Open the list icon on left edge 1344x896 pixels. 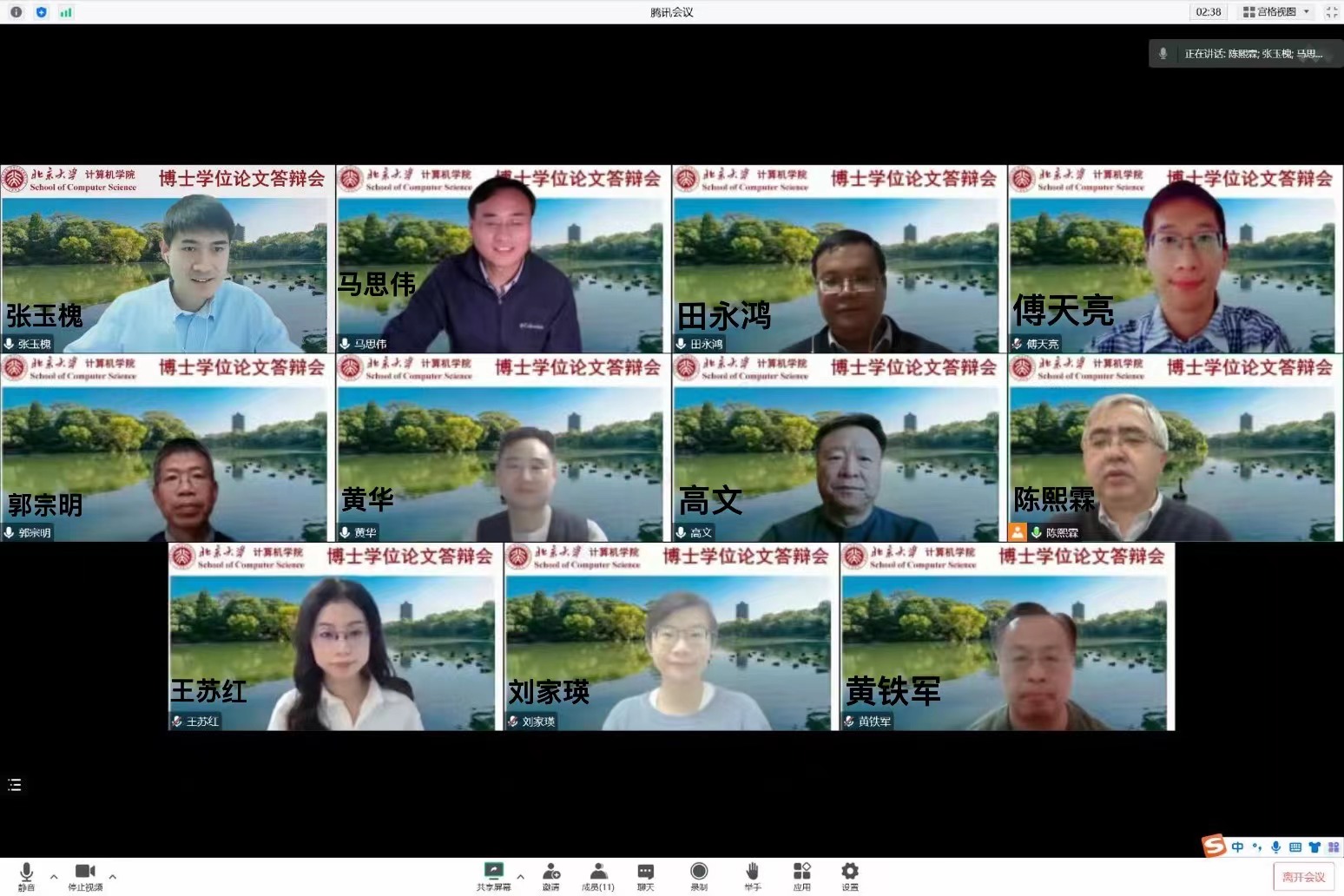15,785
